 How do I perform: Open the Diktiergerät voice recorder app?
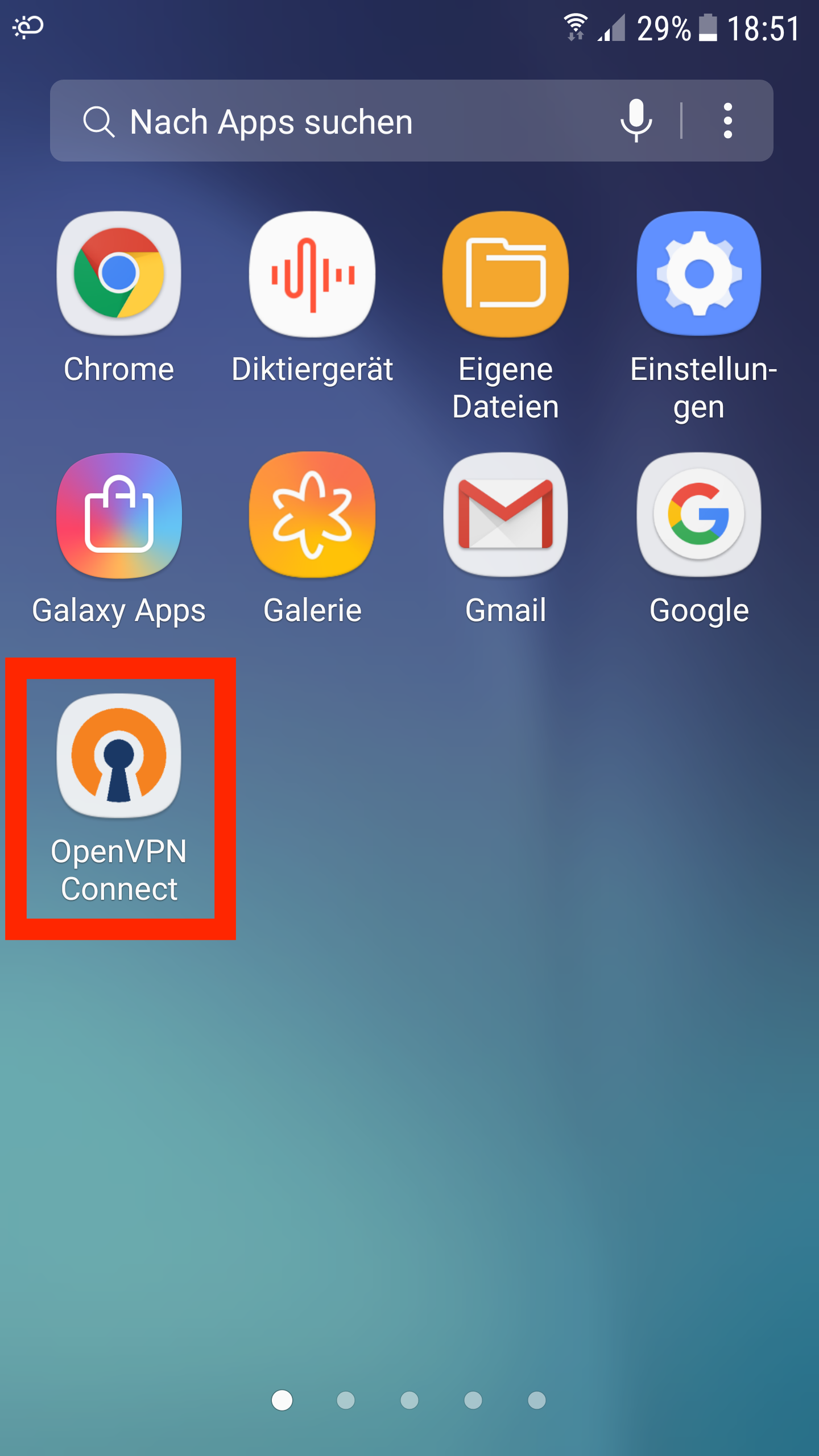click(312, 274)
